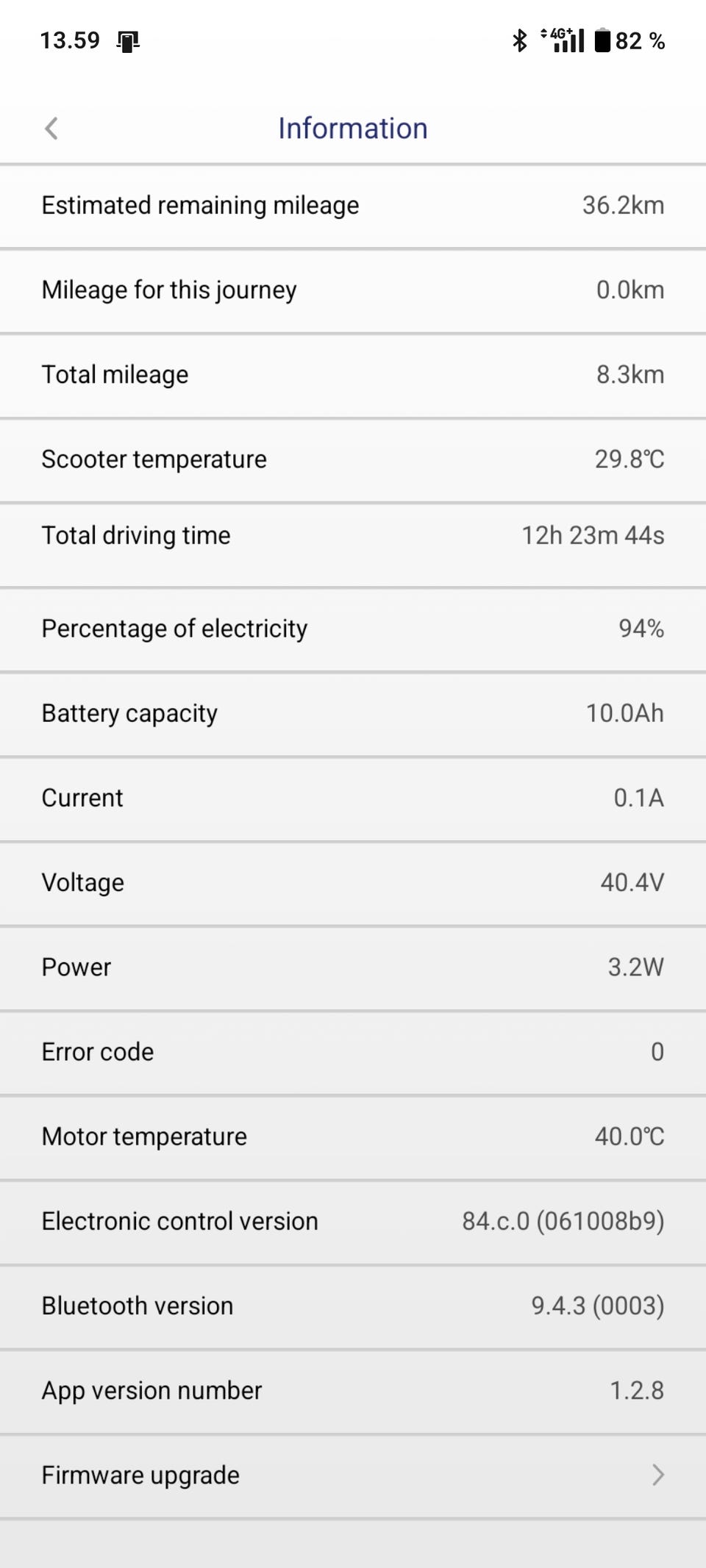
Task: Go back from the Information screen
Action: 51,129
